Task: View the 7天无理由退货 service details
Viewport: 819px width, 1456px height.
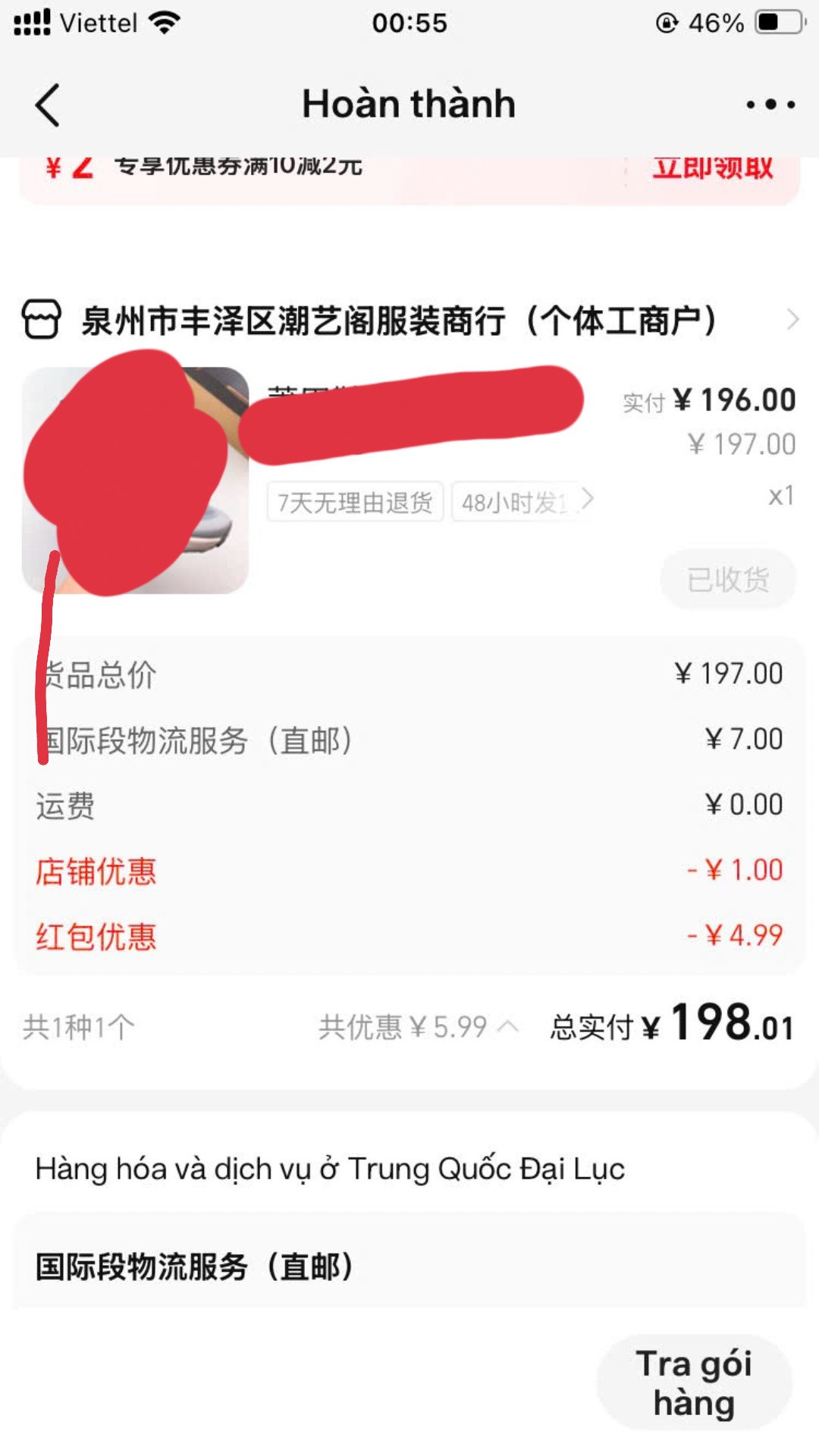Action: (355, 502)
